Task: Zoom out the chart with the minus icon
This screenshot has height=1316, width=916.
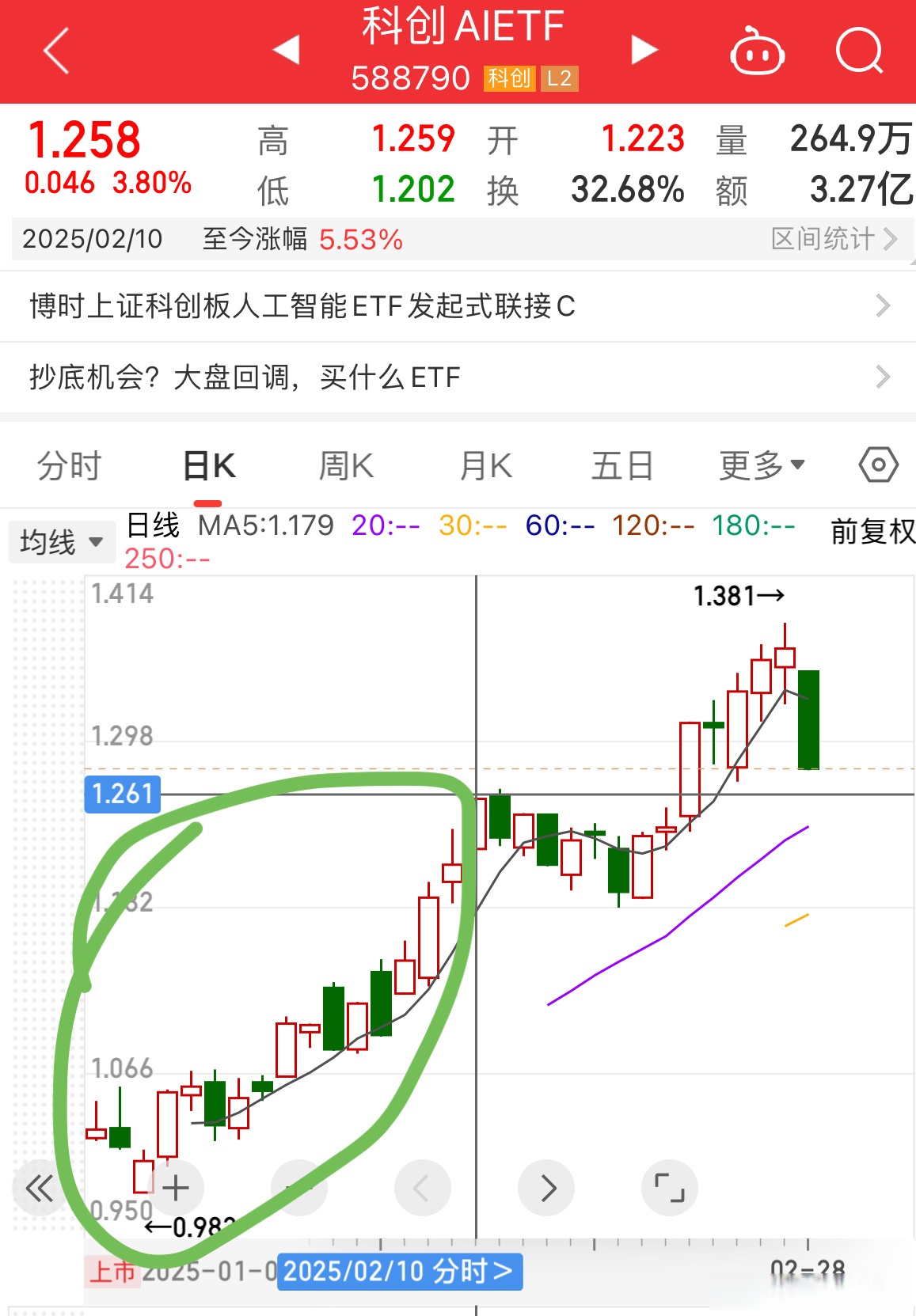Action: point(299,1187)
